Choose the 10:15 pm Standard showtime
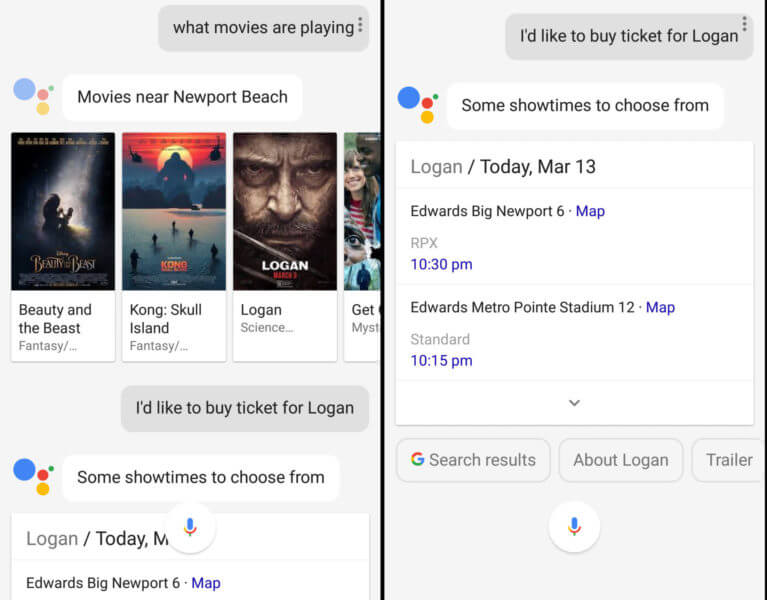 (x=441, y=360)
